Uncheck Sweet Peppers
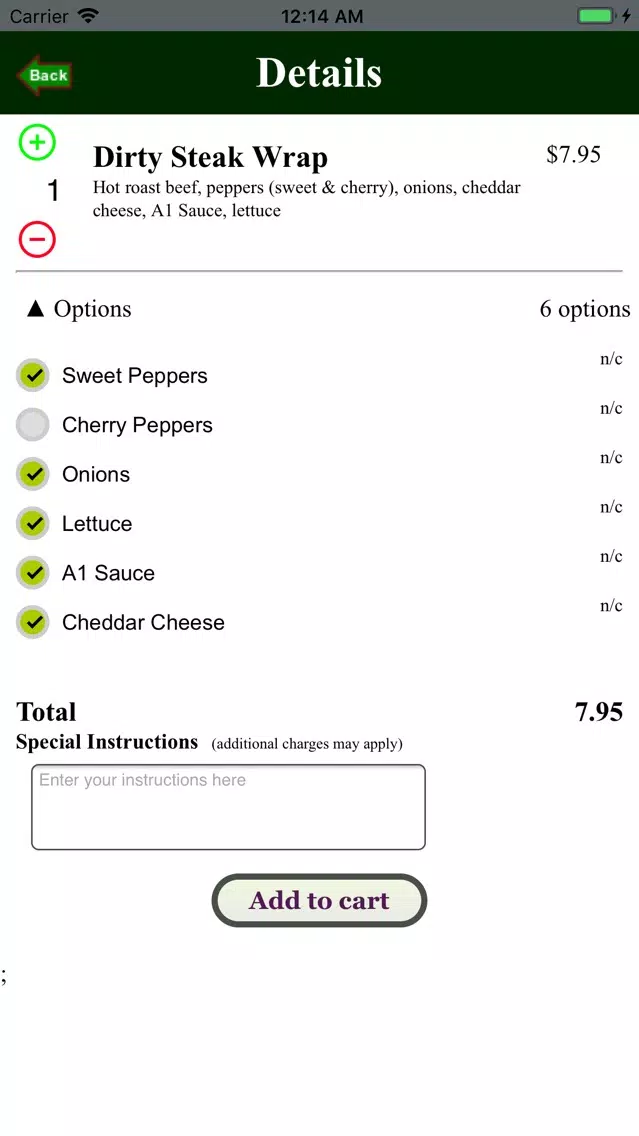Screen dimensions: 639x1136 (33, 375)
